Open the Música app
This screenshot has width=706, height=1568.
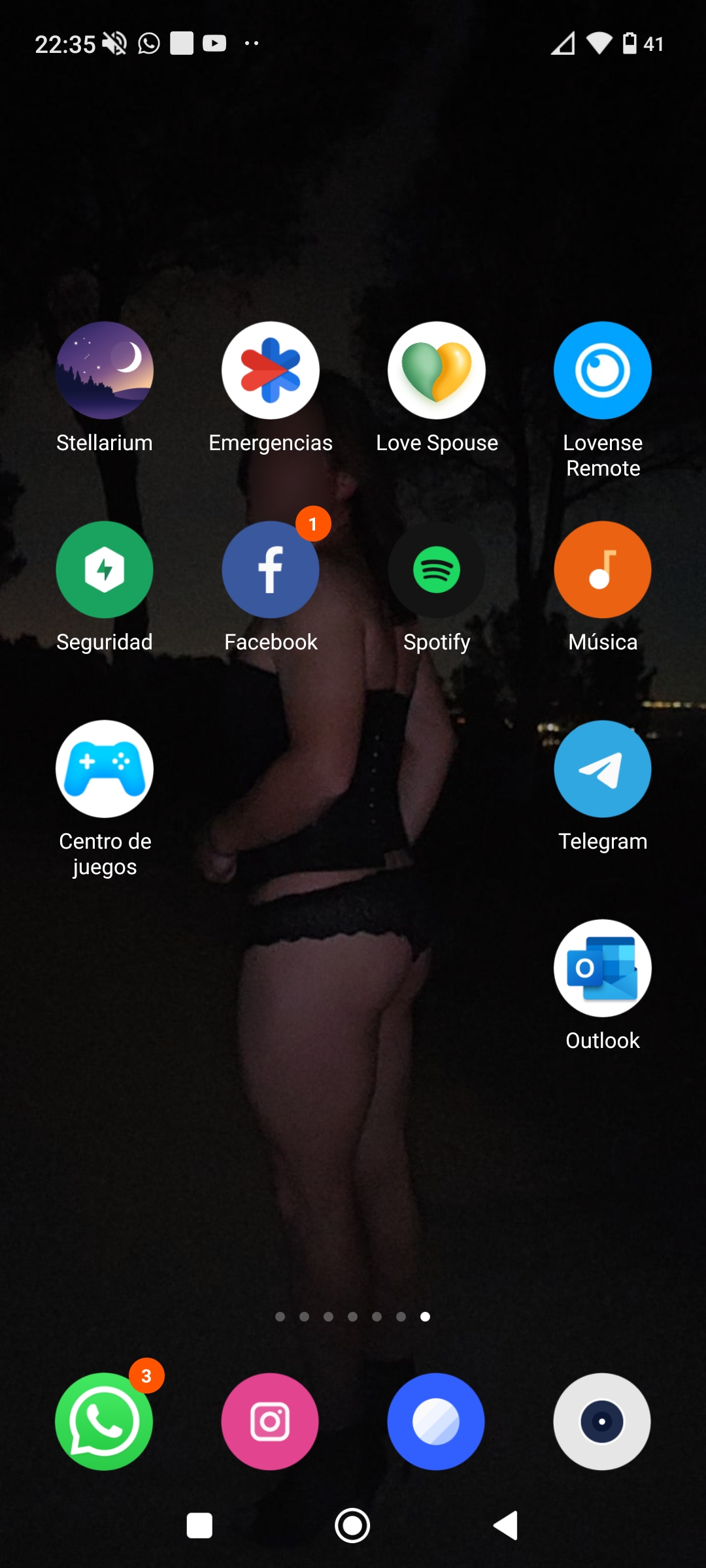click(602, 569)
